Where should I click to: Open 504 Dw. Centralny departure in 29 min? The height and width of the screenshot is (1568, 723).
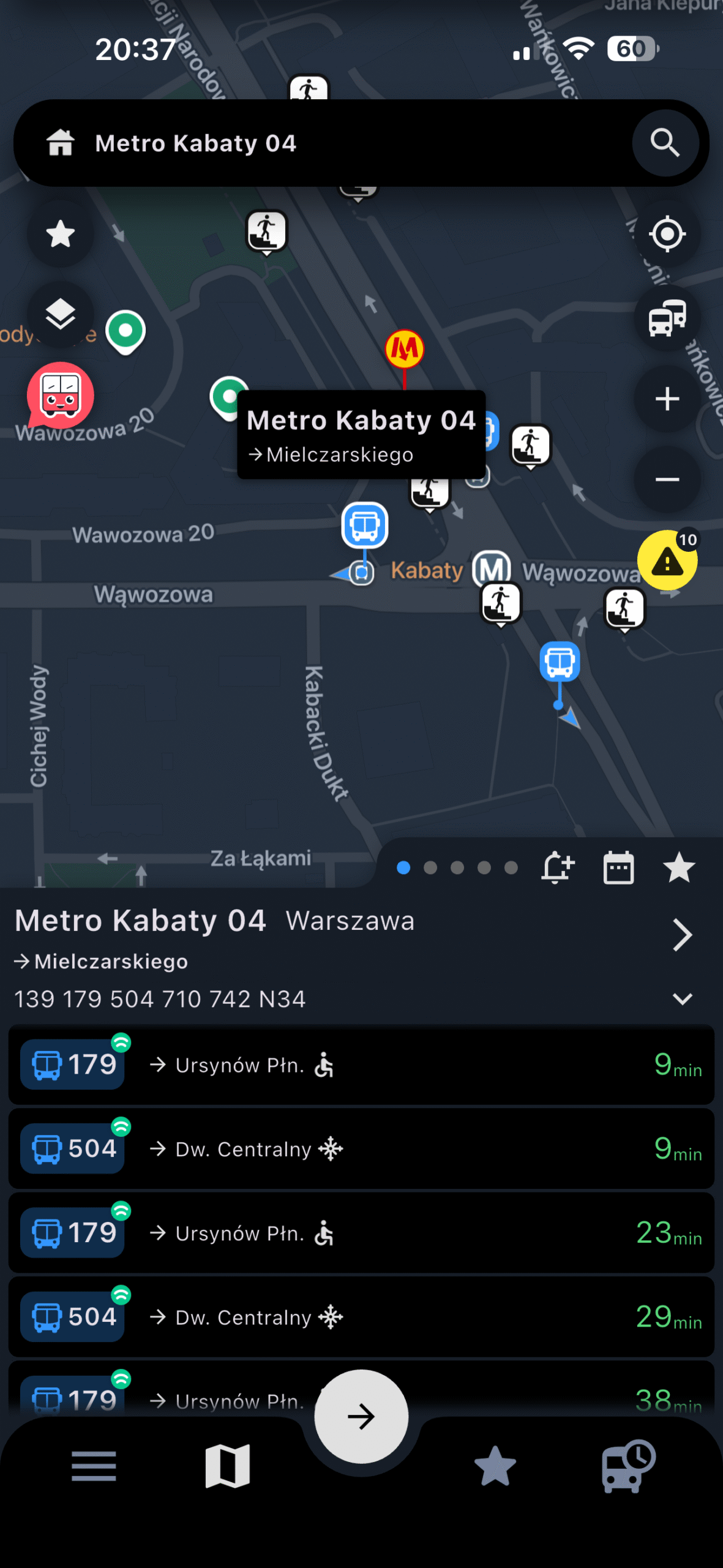click(361, 1317)
